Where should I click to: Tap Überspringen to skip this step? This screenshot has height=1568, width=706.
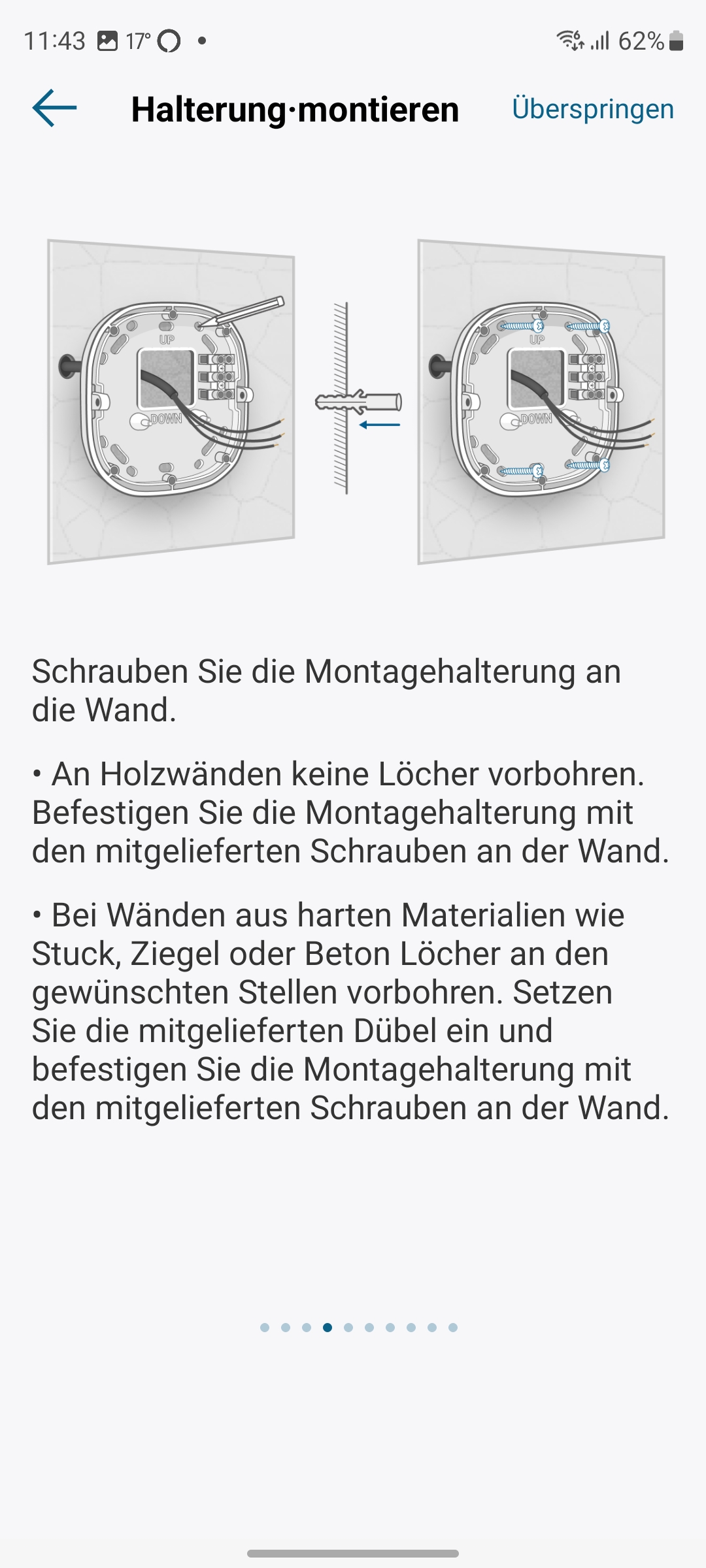(x=592, y=109)
